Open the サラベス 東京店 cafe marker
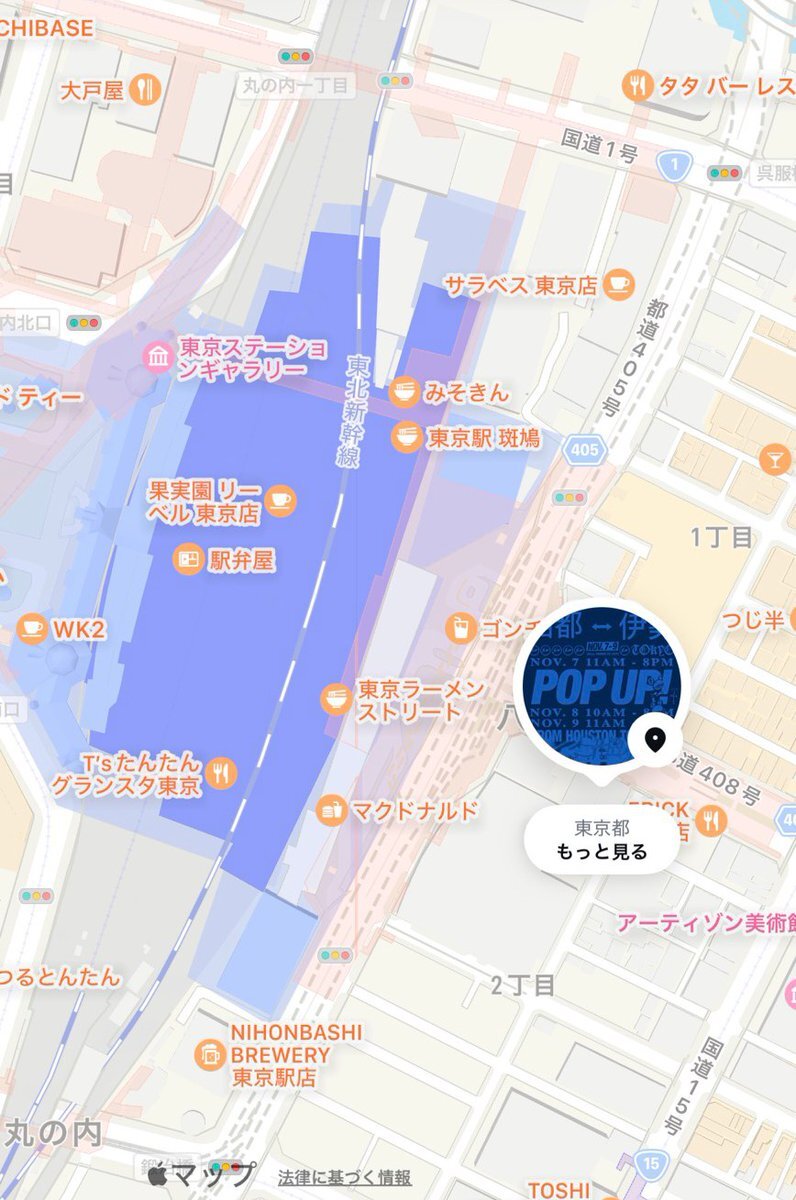Image resolution: width=796 pixels, height=1200 pixels. (619, 284)
